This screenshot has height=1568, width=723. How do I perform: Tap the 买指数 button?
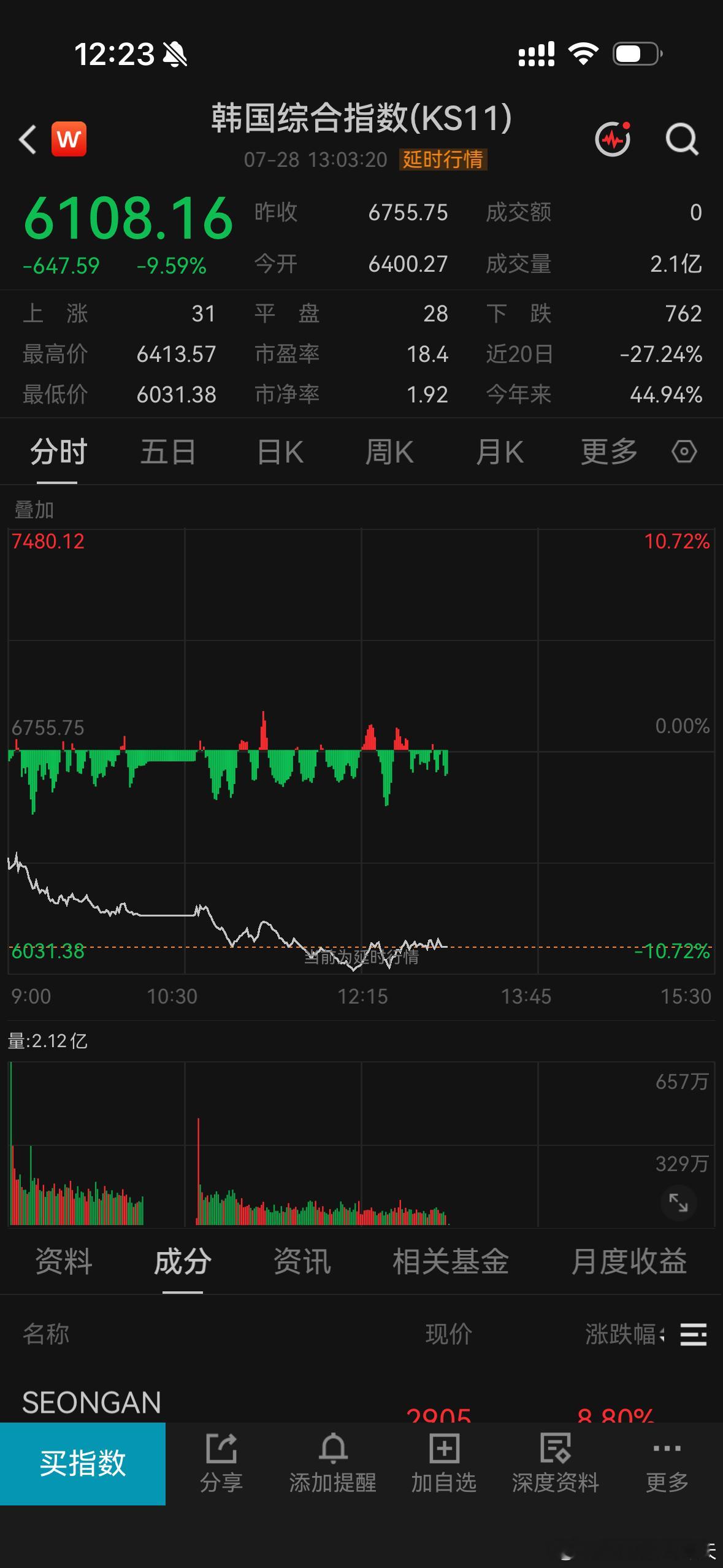tap(83, 1464)
